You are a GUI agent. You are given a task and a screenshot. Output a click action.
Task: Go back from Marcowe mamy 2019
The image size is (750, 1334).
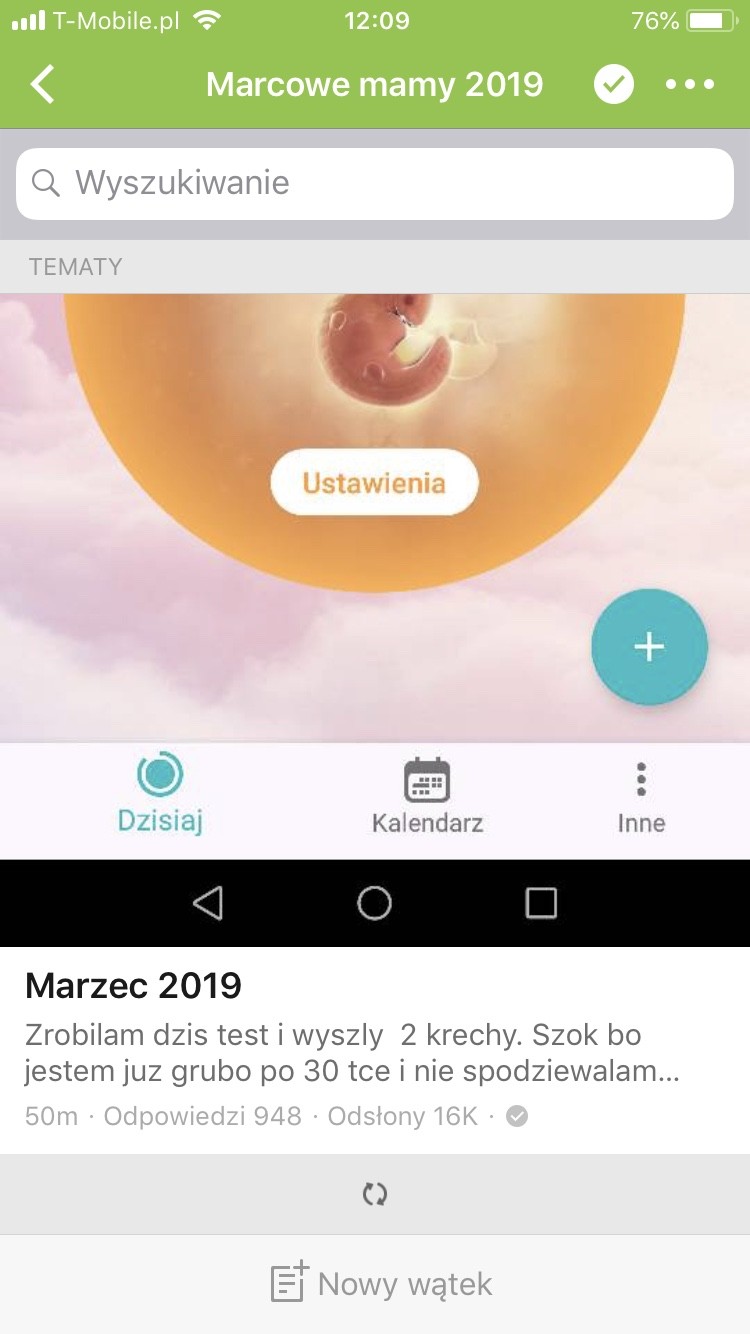point(42,85)
